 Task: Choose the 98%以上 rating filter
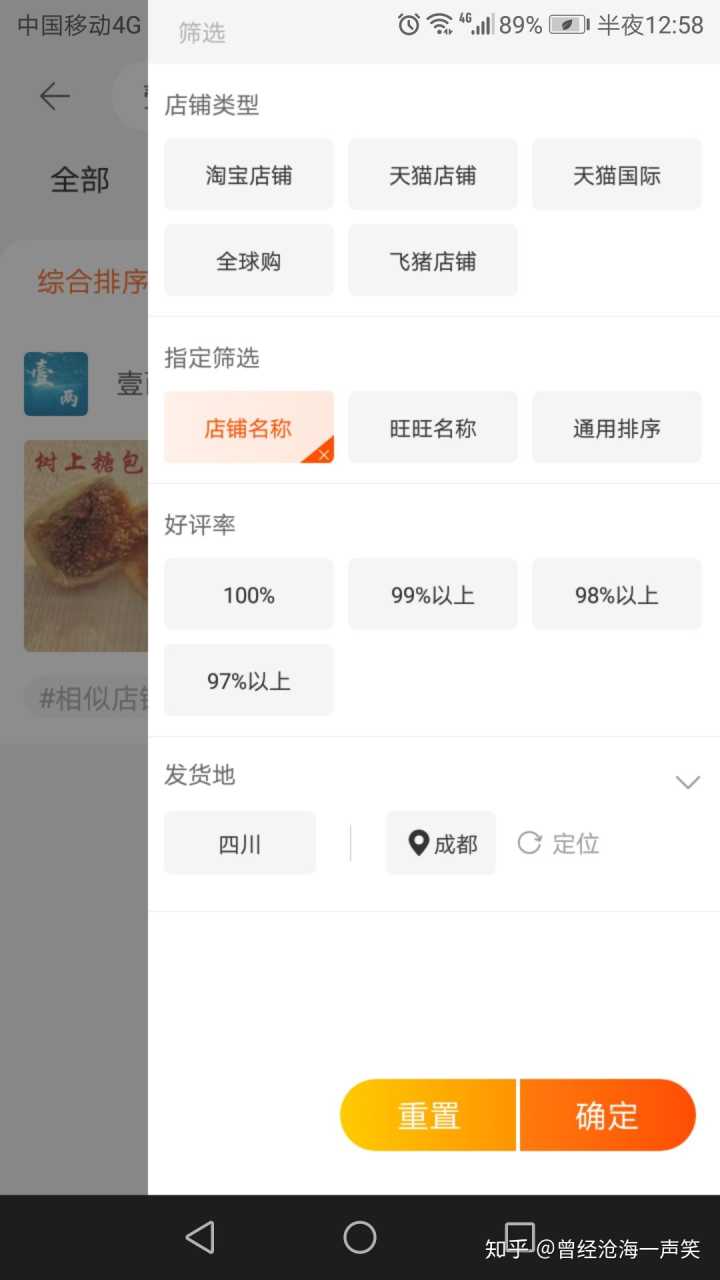coord(616,595)
